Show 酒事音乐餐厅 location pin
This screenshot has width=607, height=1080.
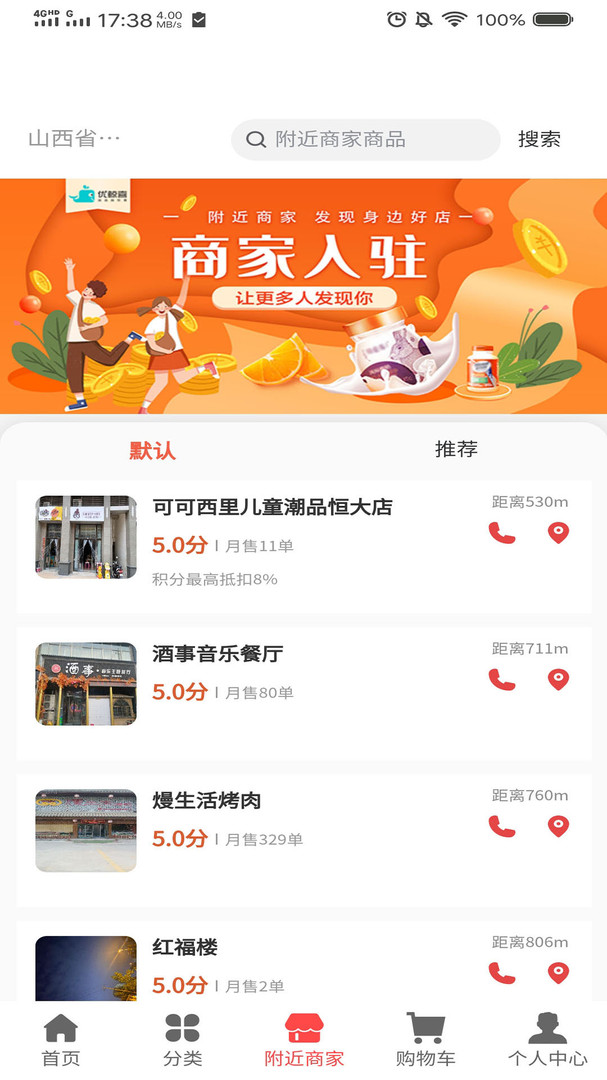point(558,680)
